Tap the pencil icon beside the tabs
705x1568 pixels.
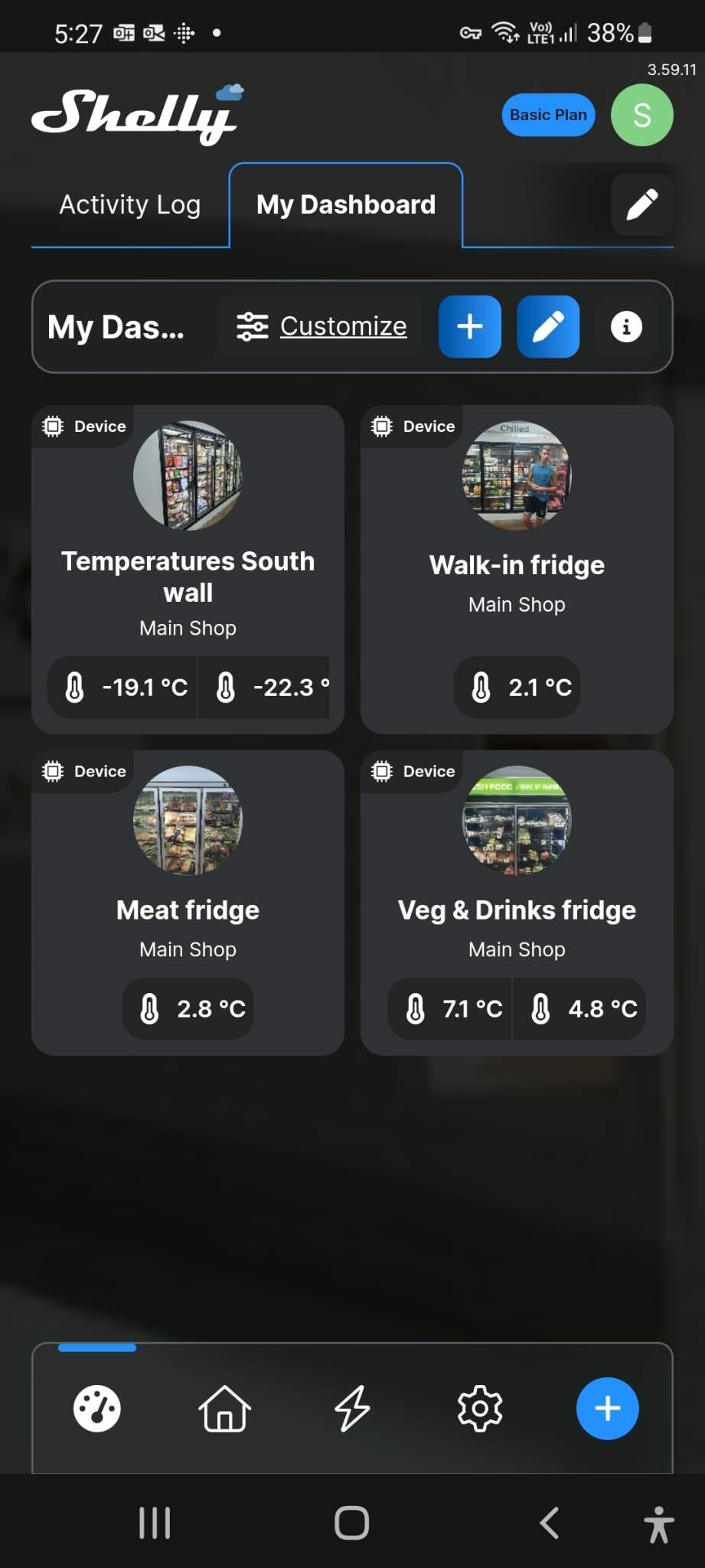click(641, 204)
